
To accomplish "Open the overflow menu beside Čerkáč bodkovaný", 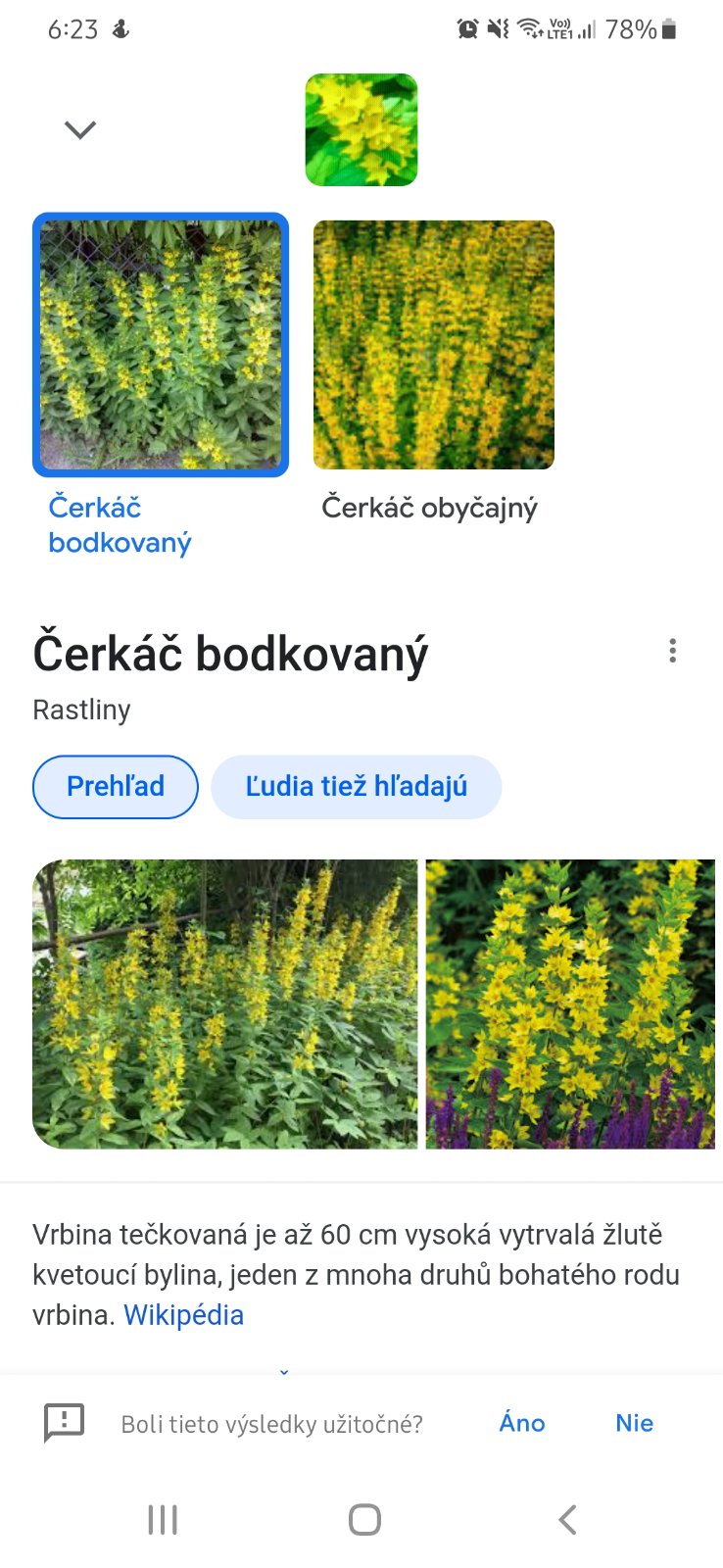I will coord(672,651).
